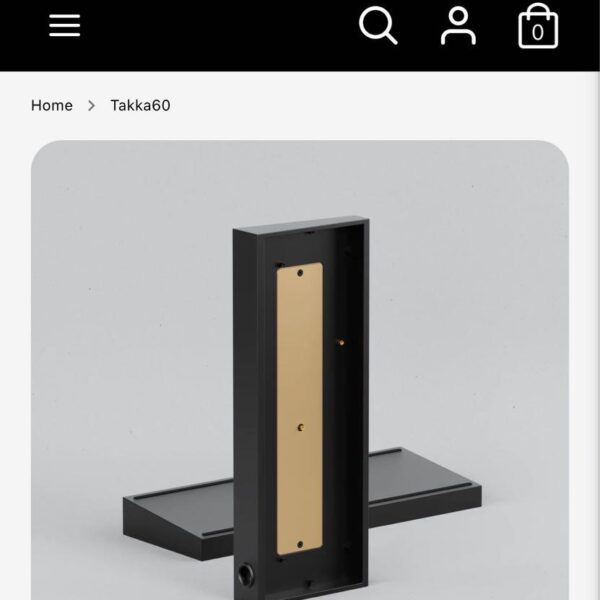Open the hamburger navigation menu
This screenshot has width=600, height=600.
[x=64, y=26]
